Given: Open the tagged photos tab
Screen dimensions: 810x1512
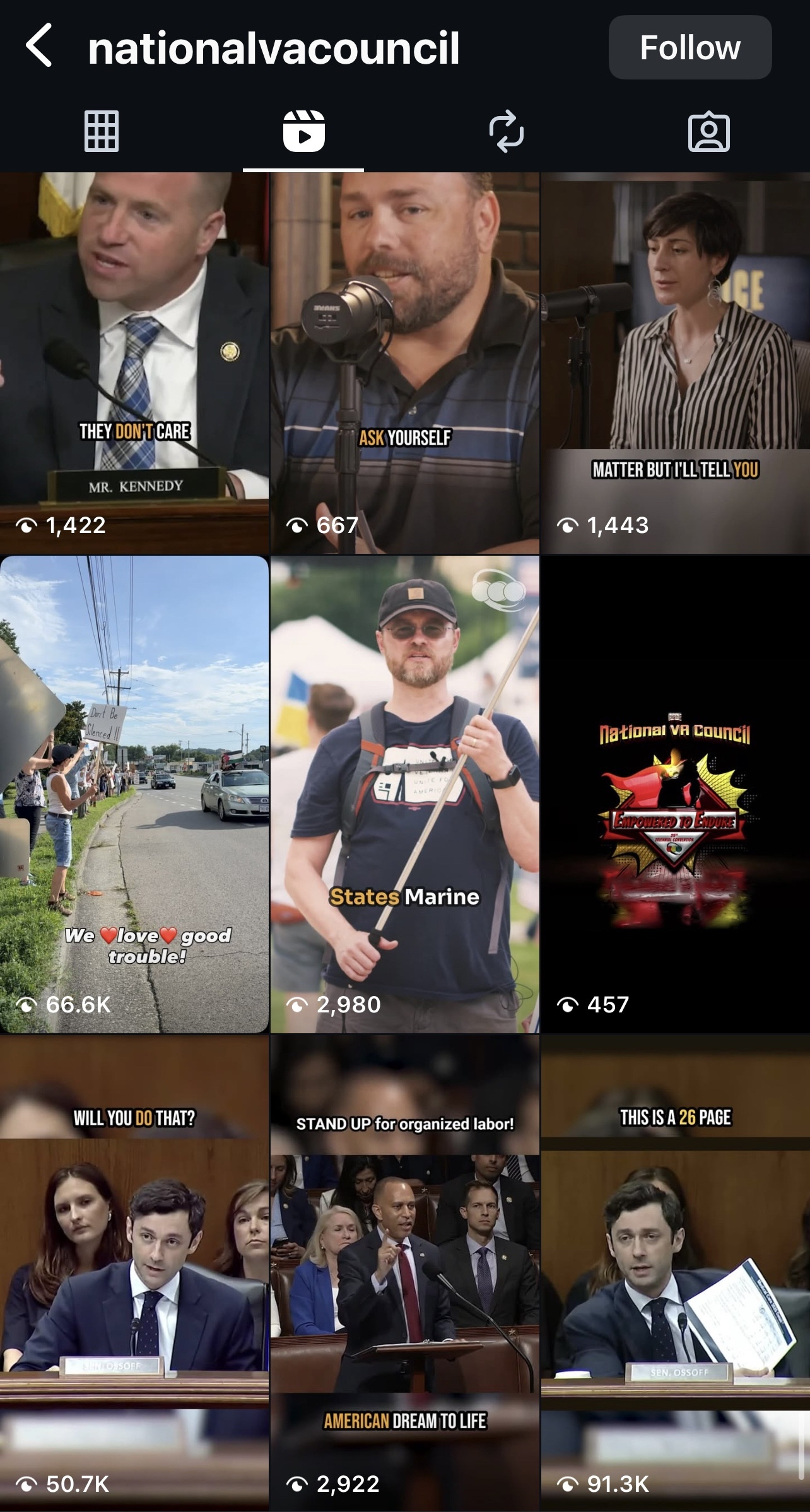Looking at the screenshot, I should pyautogui.click(x=708, y=131).
